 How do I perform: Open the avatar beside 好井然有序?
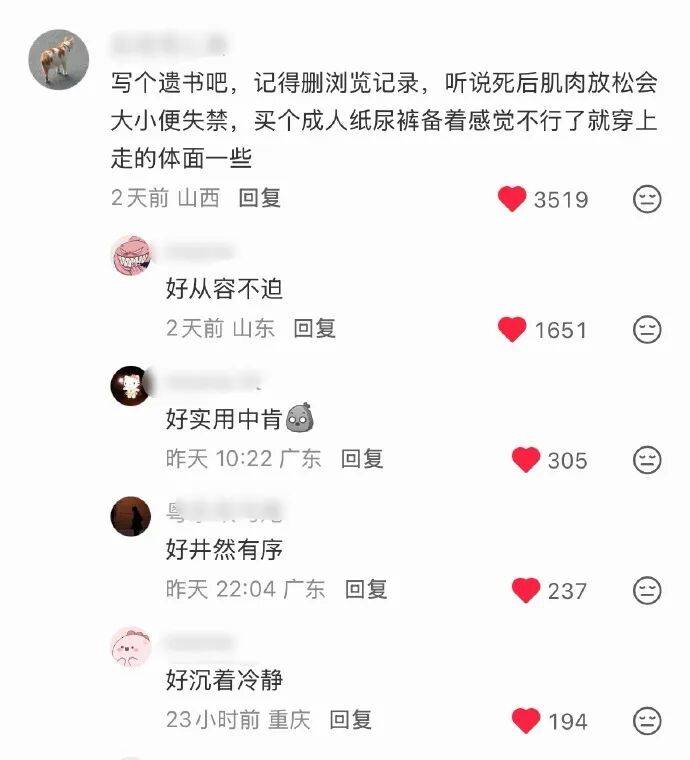click(x=131, y=516)
